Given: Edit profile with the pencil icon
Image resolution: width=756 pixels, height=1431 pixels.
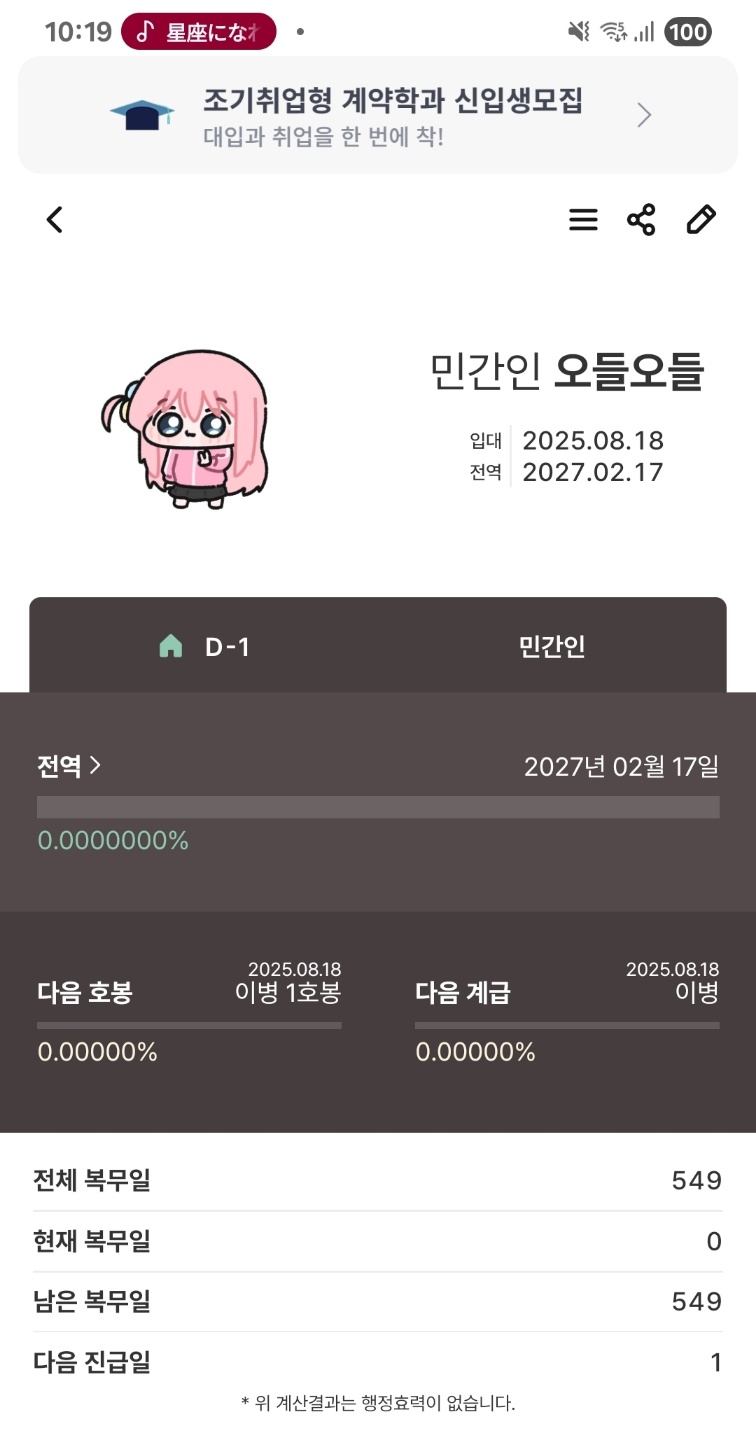Looking at the screenshot, I should pos(701,220).
